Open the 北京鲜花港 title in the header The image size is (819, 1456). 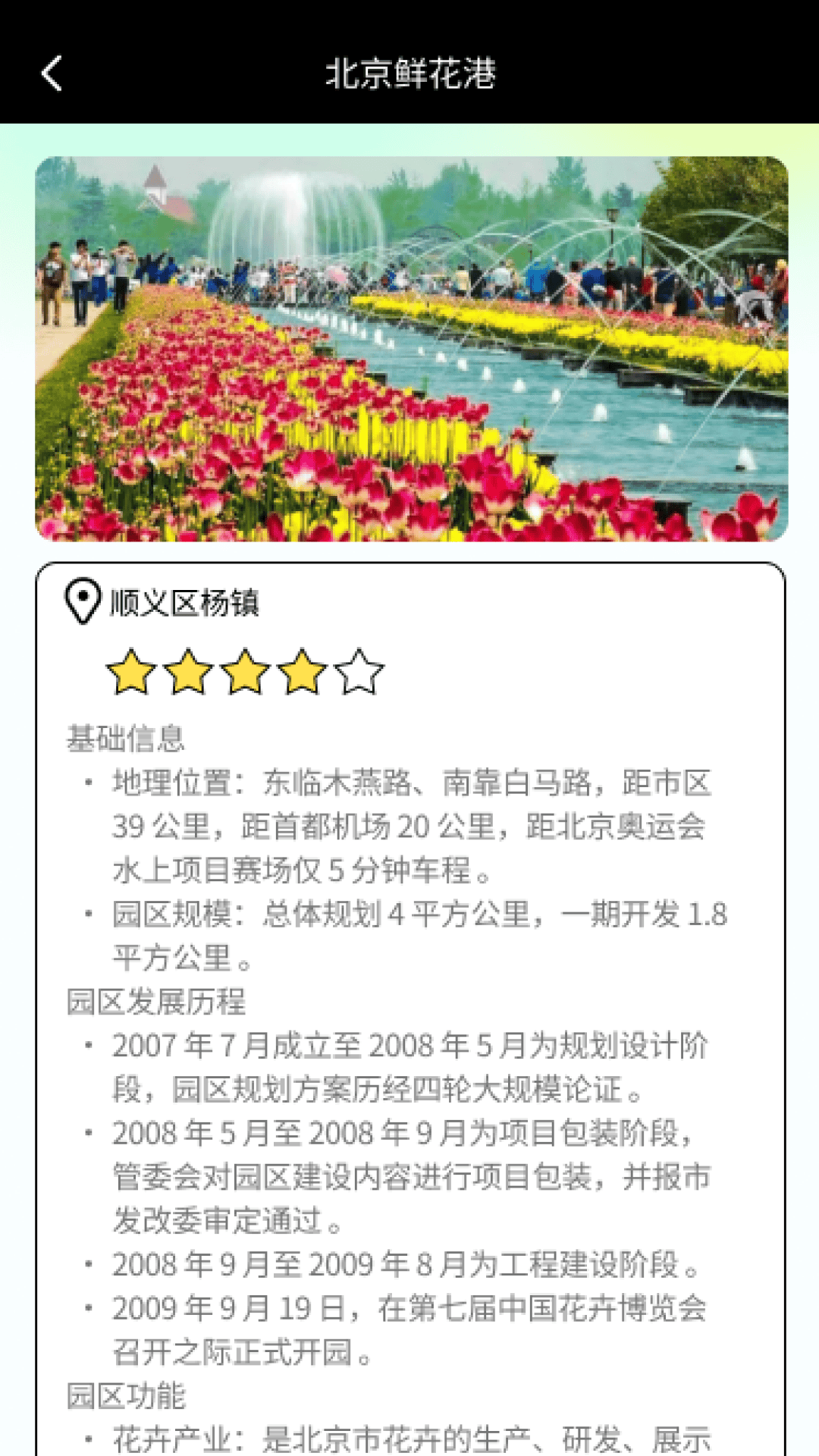[x=409, y=75]
